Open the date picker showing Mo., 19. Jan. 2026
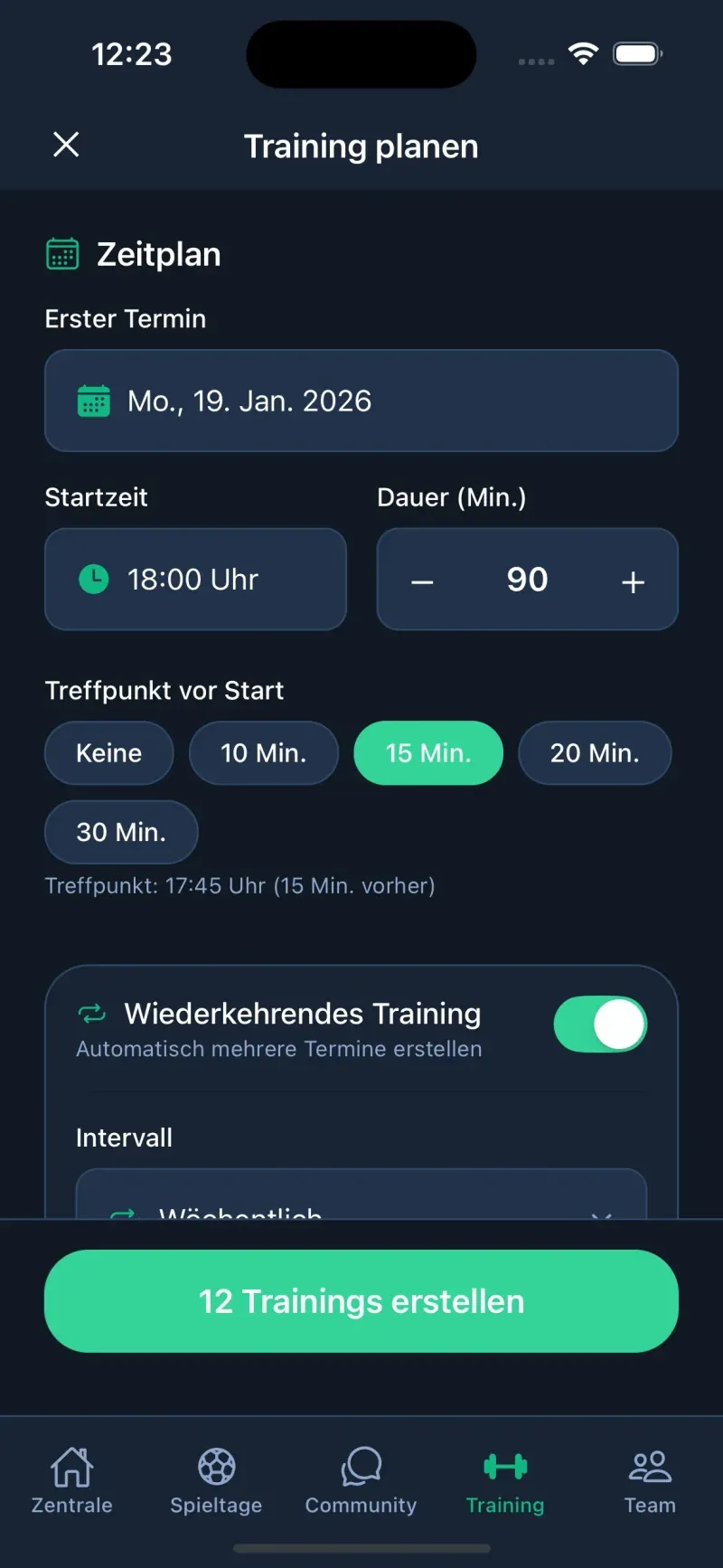723x1568 pixels. coord(361,401)
